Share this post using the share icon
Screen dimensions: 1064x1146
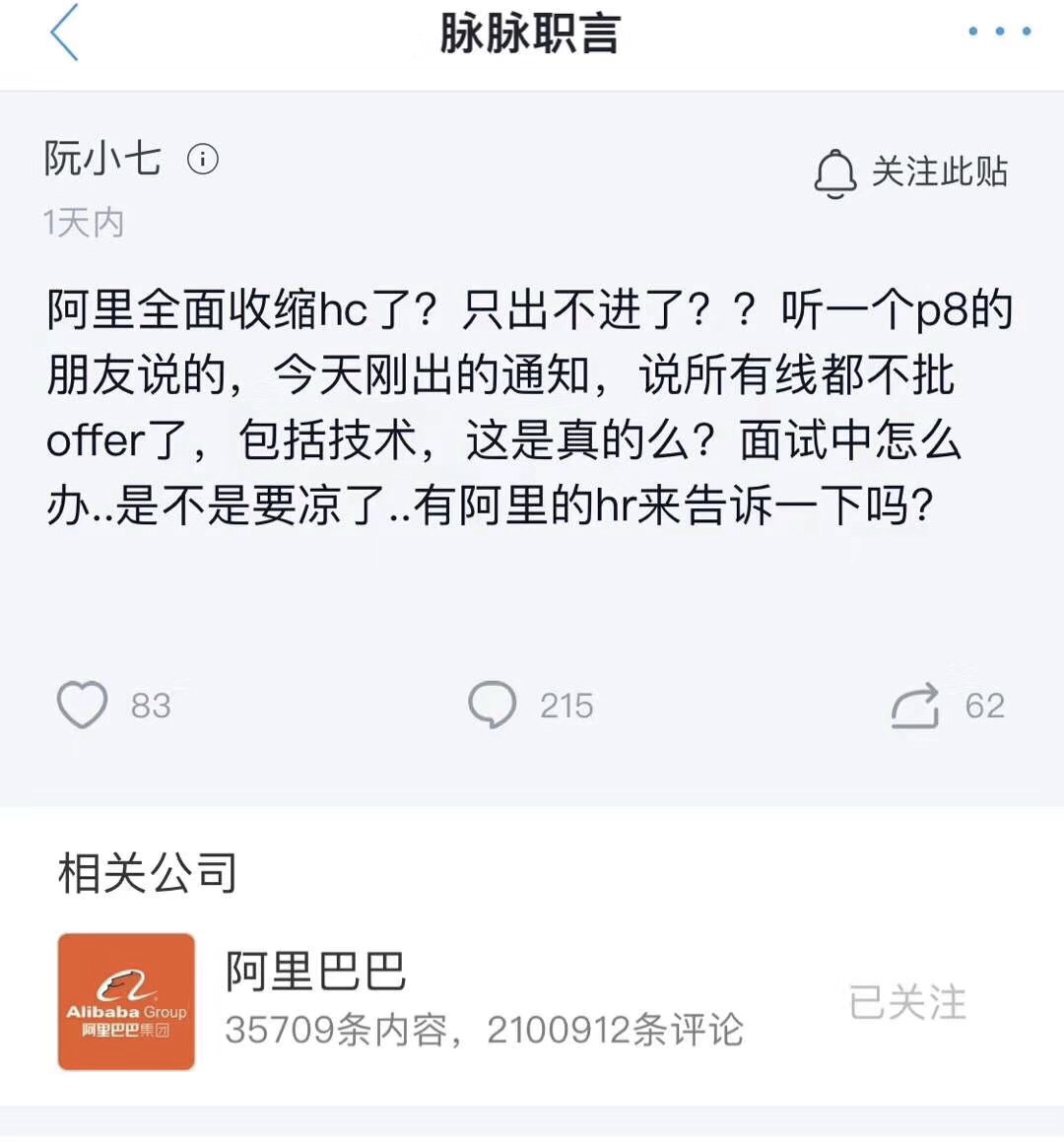(x=915, y=706)
